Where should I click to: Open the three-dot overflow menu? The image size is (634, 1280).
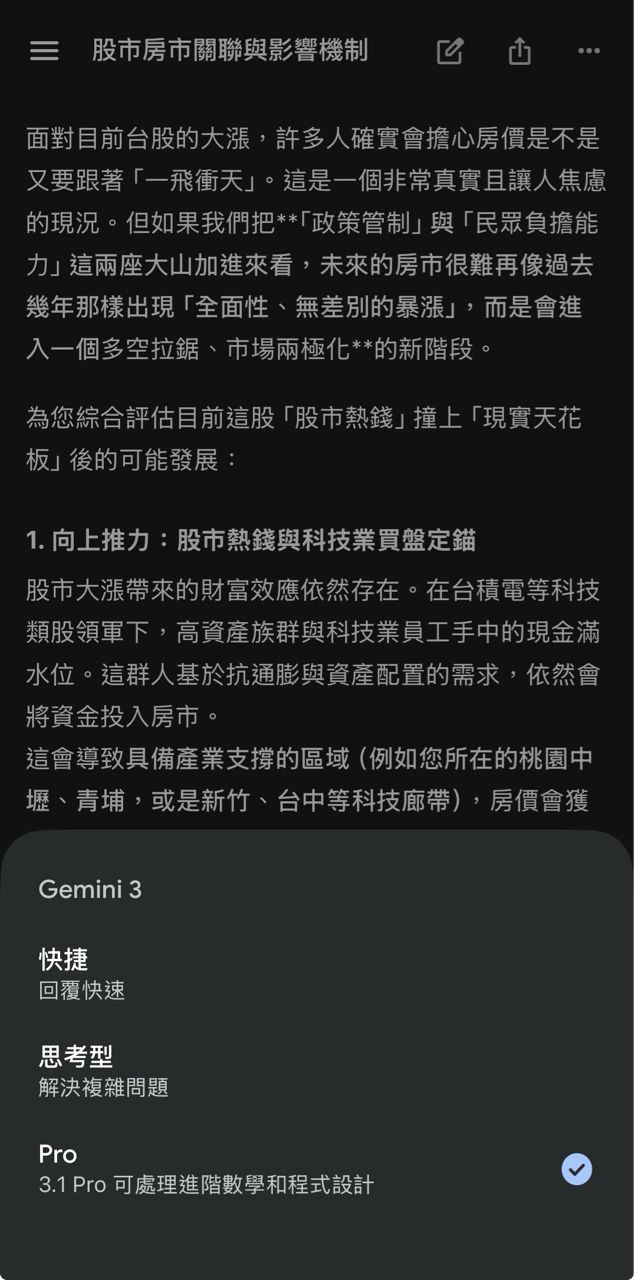[589, 51]
